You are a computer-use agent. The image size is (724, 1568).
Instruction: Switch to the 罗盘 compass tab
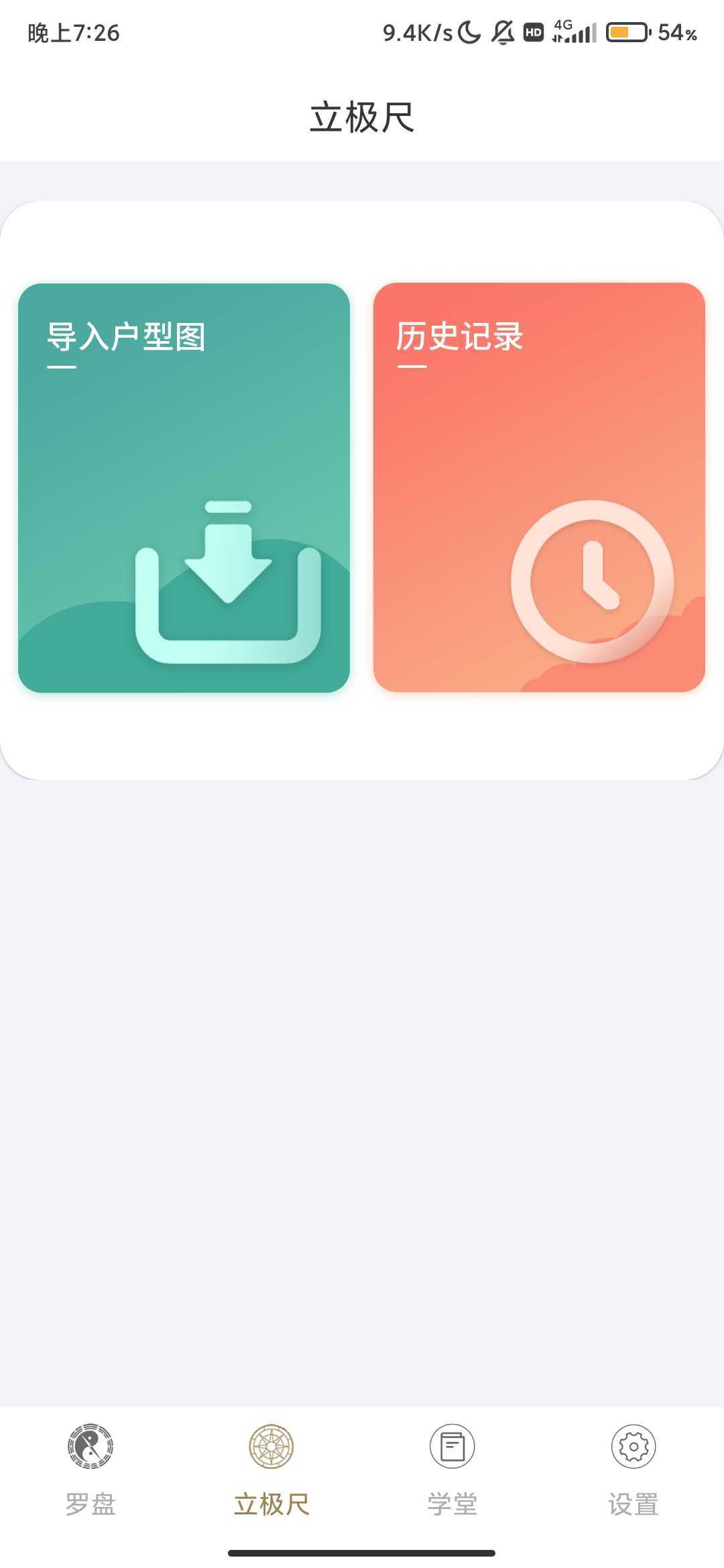pyautogui.click(x=90, y=1469)
